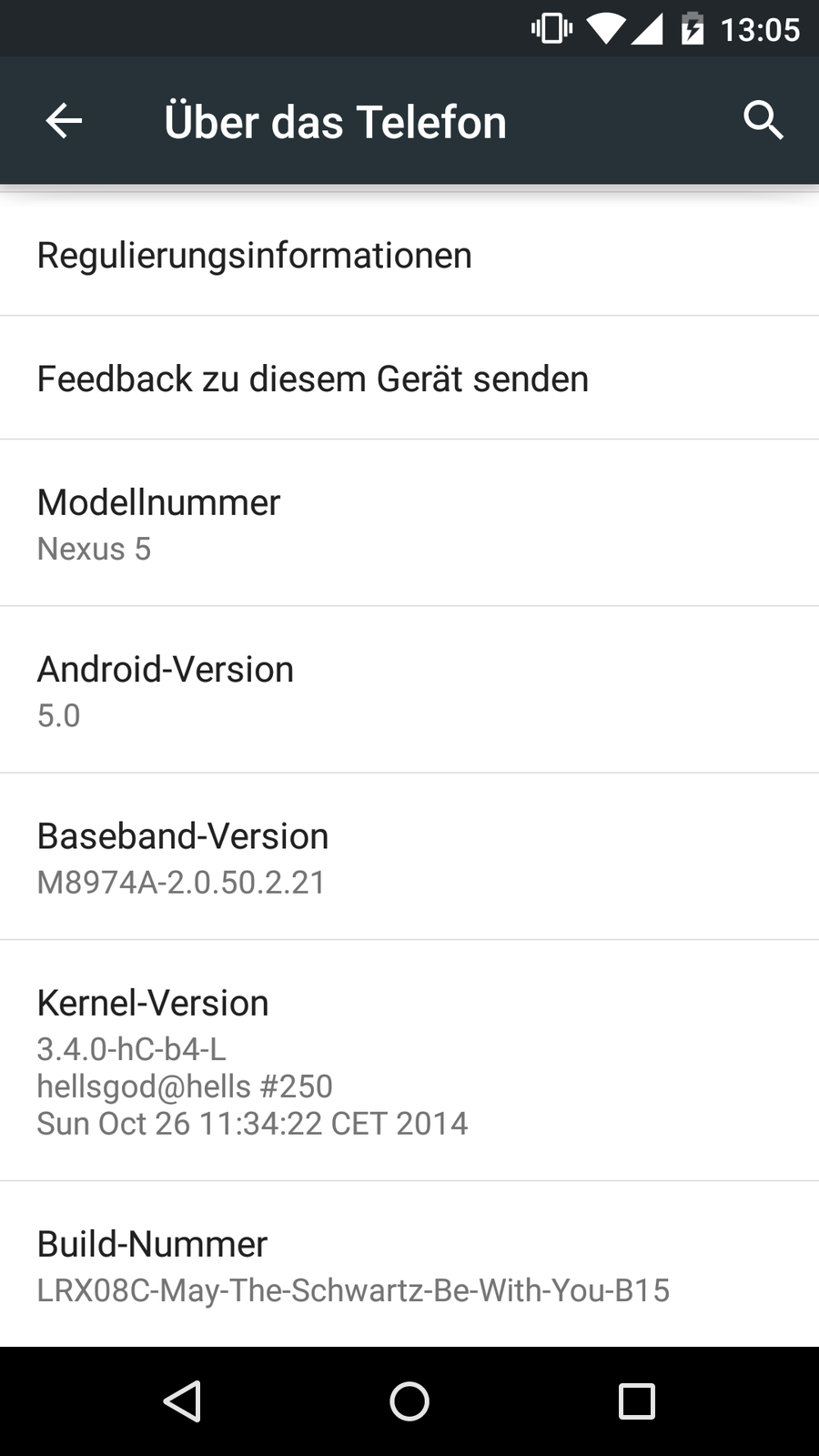Go back using the app bar arrow
The width and height of the screenshot is (819, 1456).
click(x=64, y=121)
